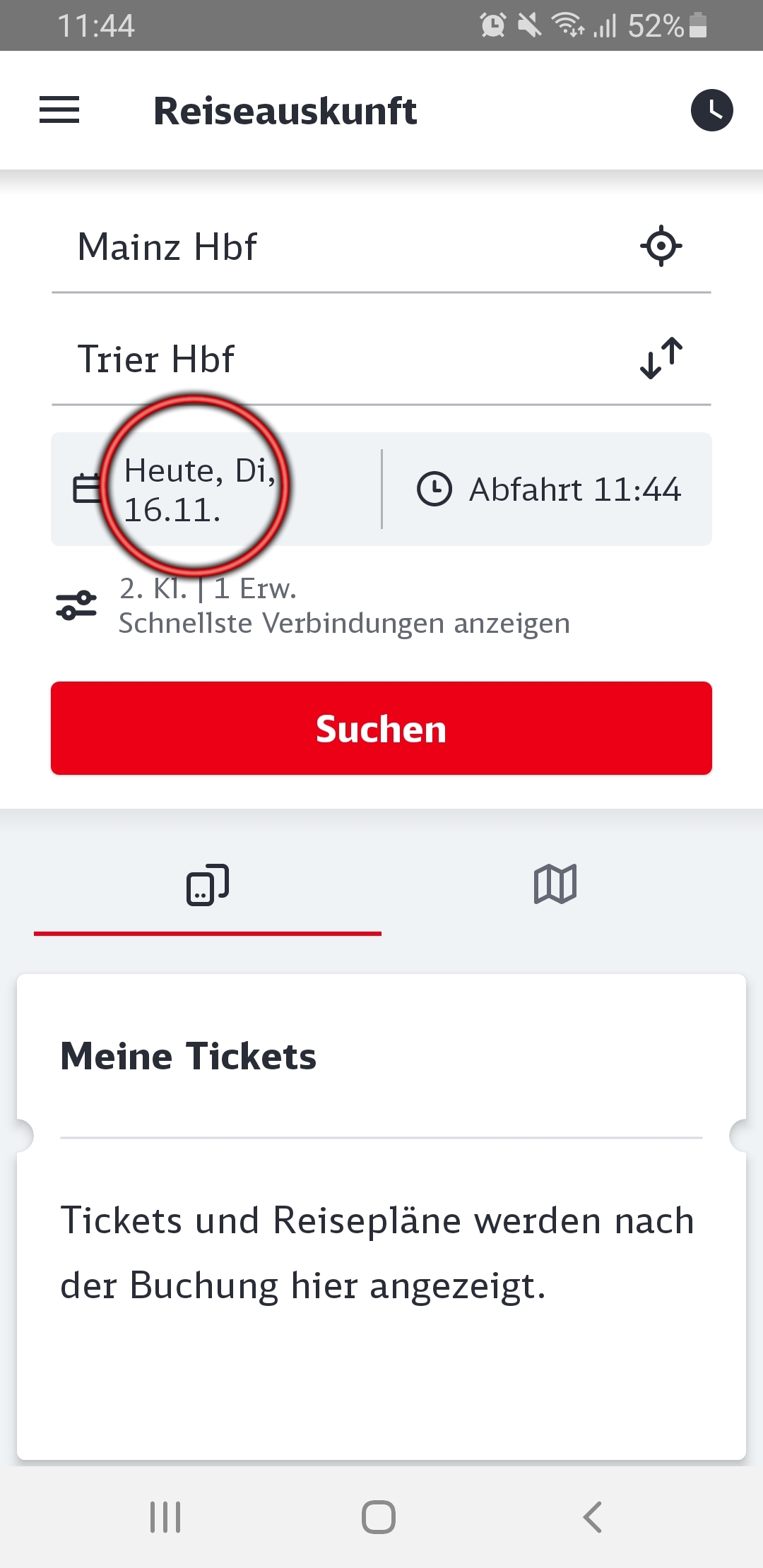This screenshot has width=763, height=1568.
Task: Switch to the map tab
Action: coord(555,884)
